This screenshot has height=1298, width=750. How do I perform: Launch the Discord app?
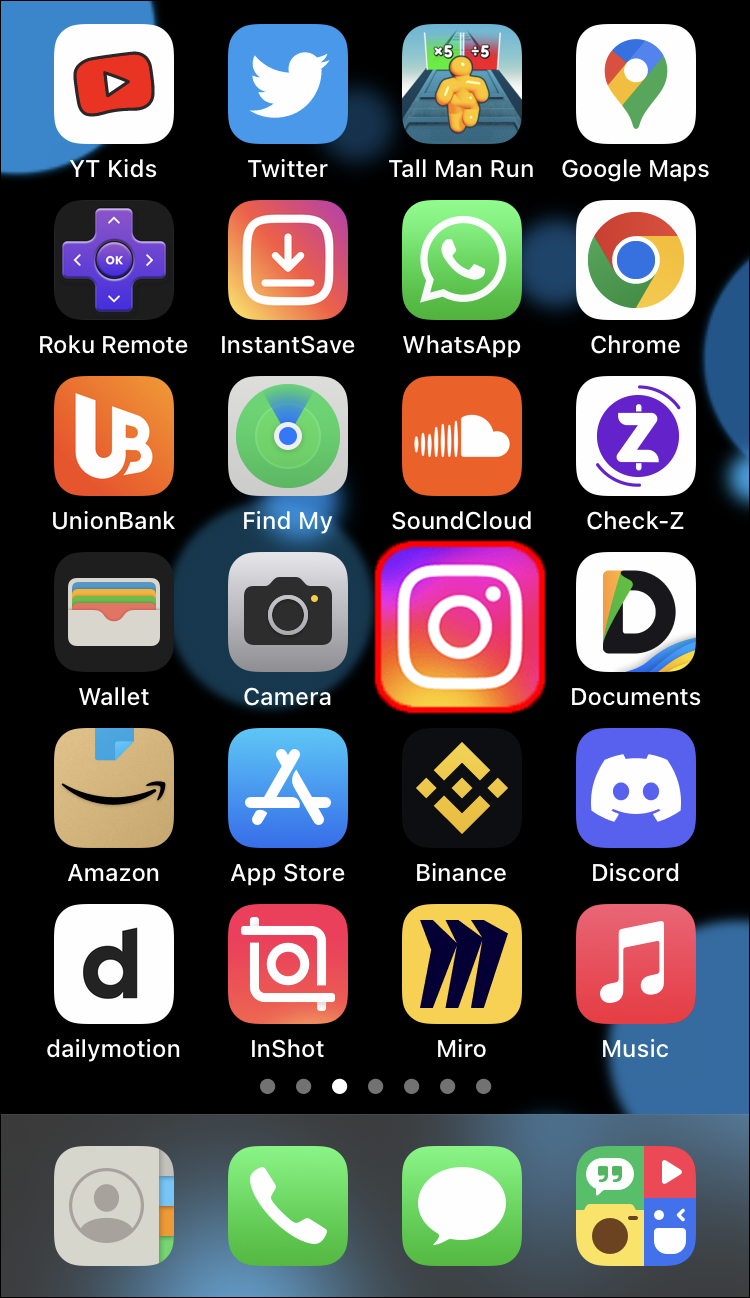[x=636, y=788]
